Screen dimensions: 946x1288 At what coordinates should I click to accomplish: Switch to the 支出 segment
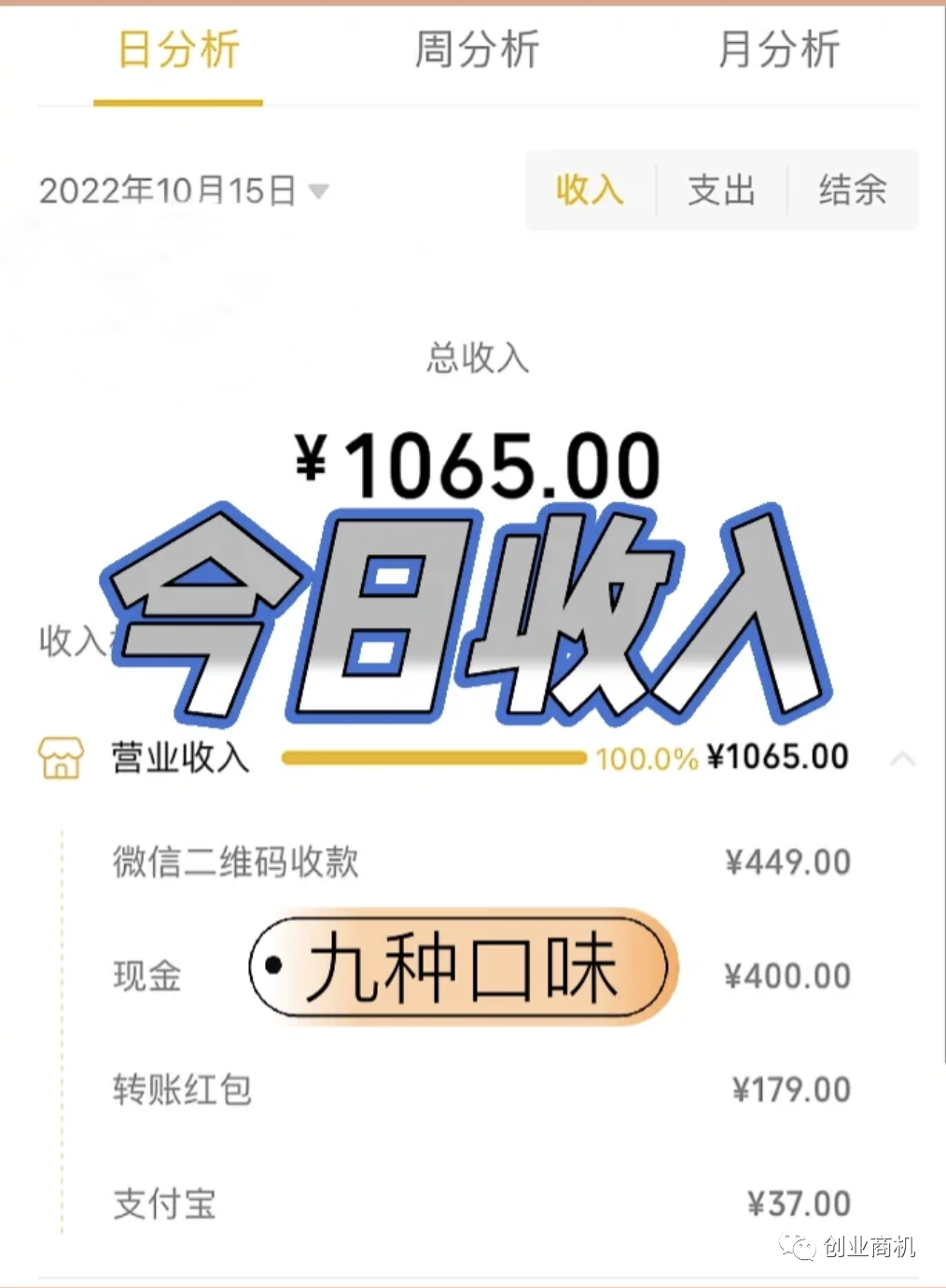[721, 190]
